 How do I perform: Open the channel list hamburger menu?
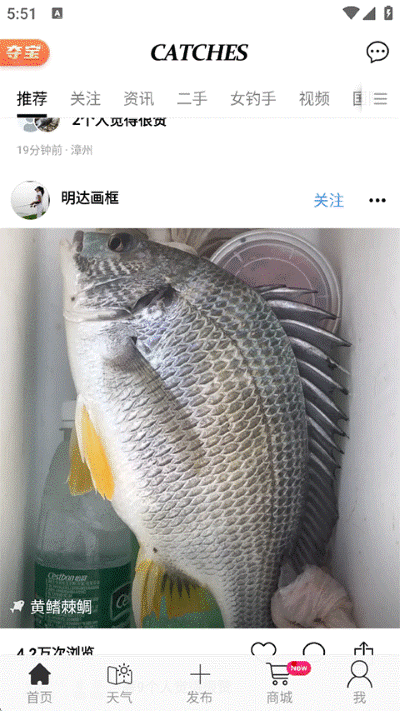pos(380,98)
